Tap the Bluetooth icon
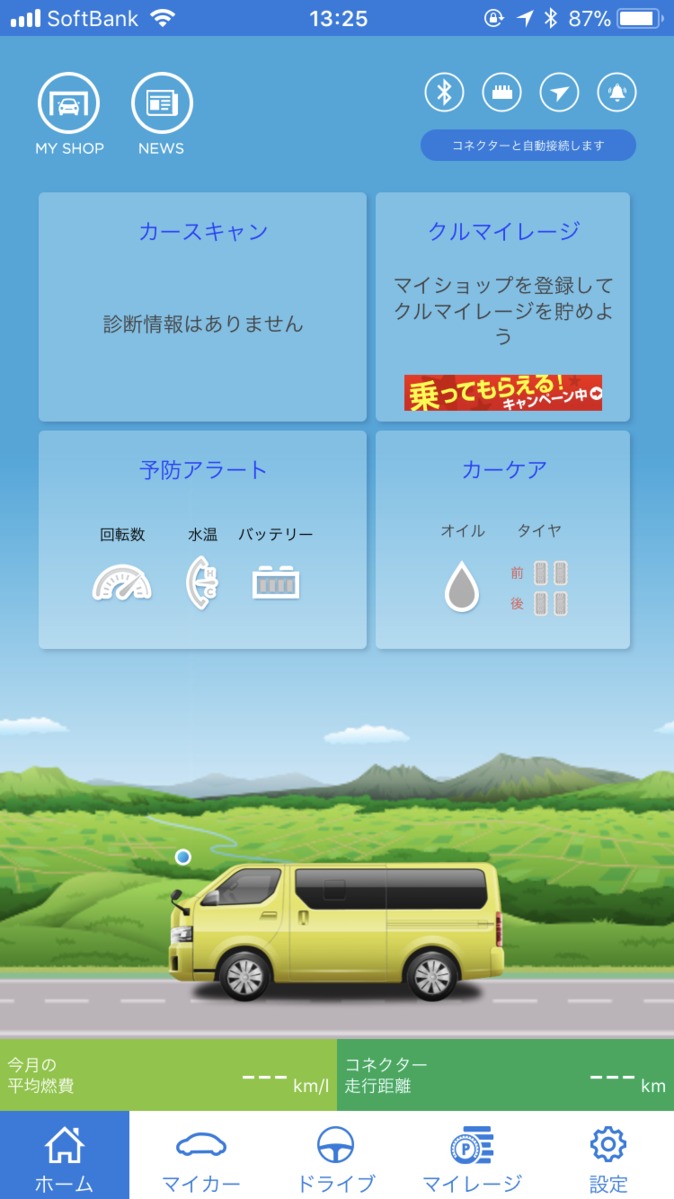 (x=444, y=93)
